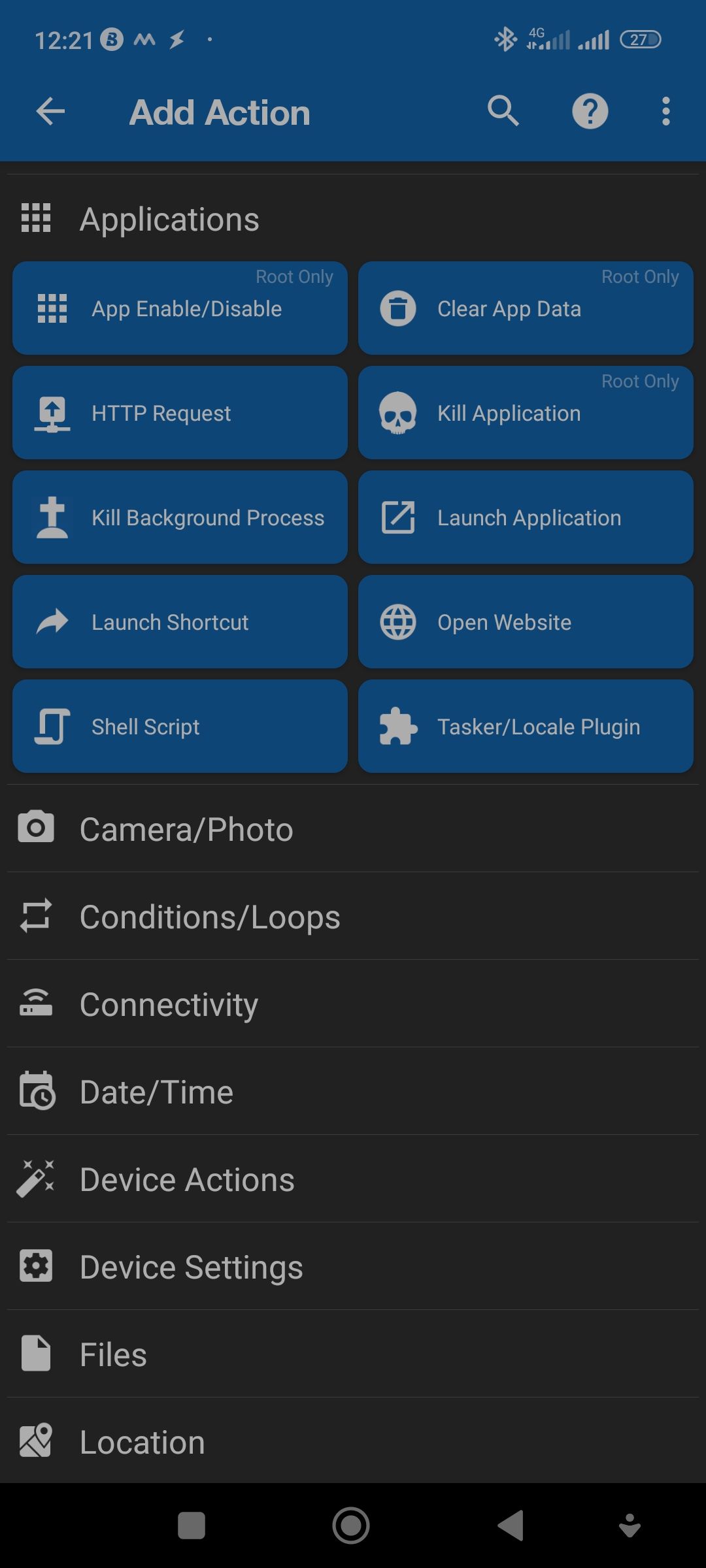
Task: Click the tombstone icon on Kill Background Process
Action: click(x=52, y=517)
